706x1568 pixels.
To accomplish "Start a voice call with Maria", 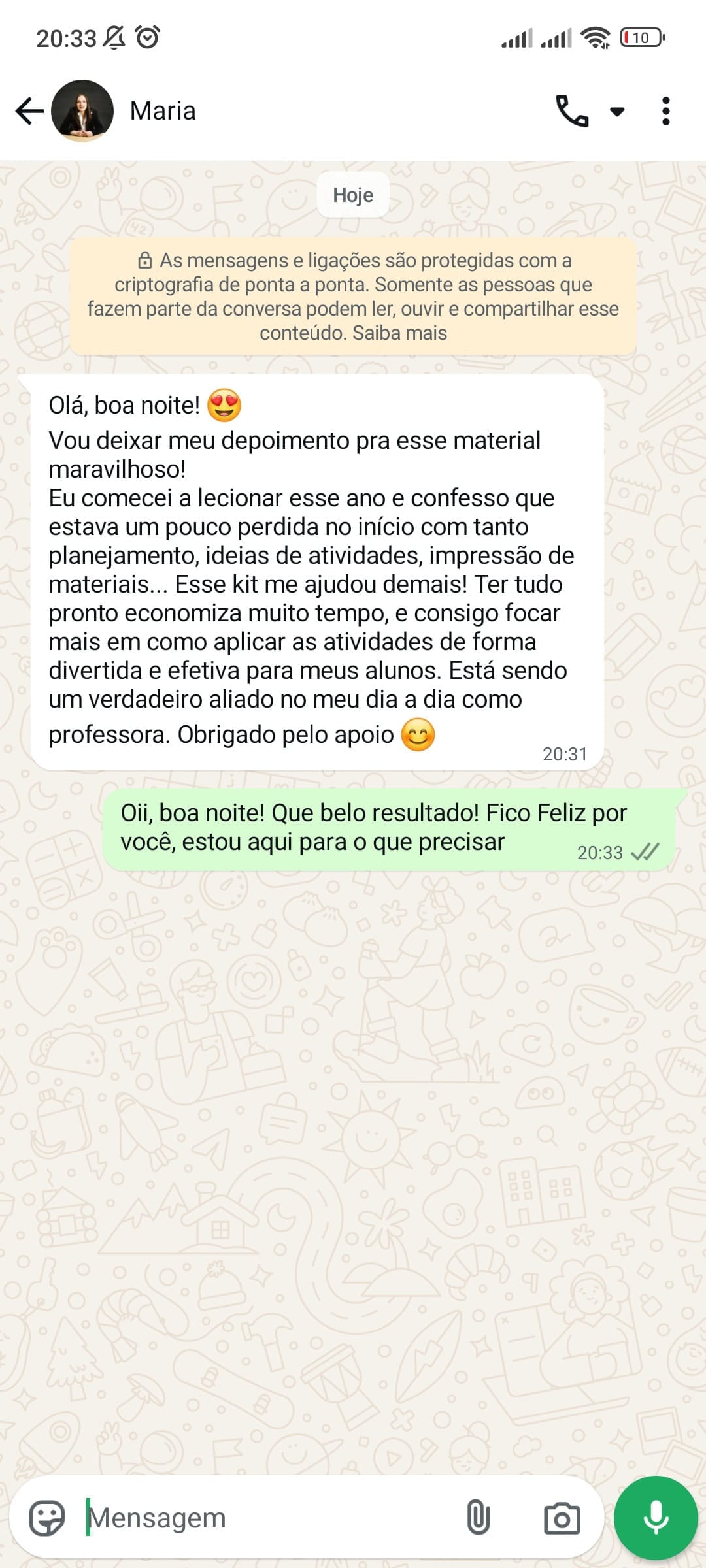I will coord(571,111).
